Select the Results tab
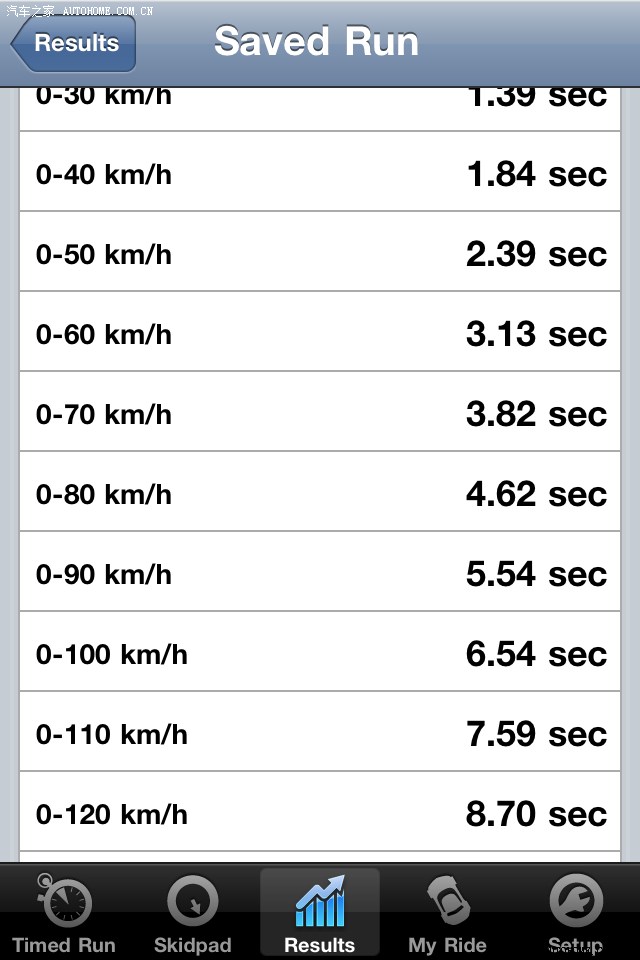The image size is (640, 960). 320,913
